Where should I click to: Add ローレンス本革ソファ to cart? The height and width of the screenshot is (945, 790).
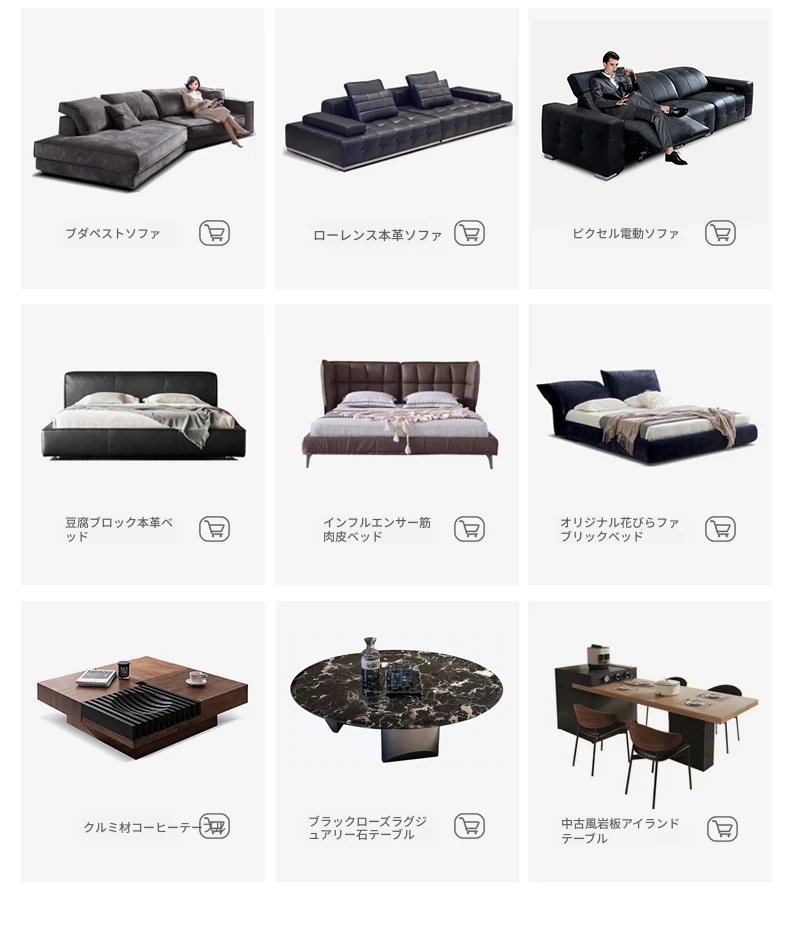(x=469, y=233)
